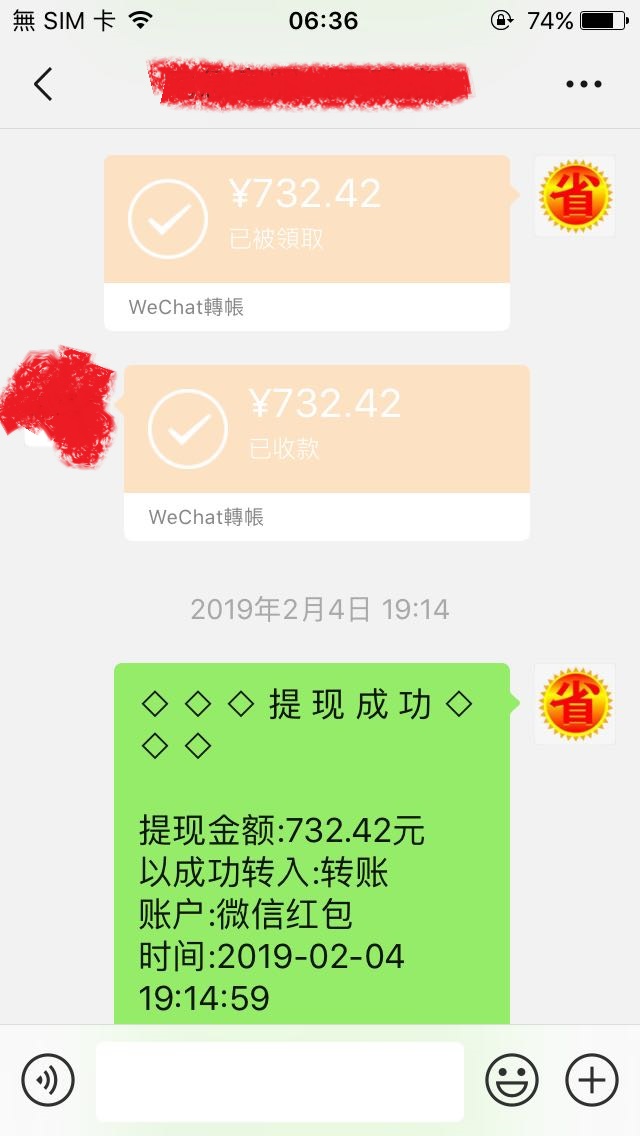This screenshot has width=640, height=1136.
Task: Go back to the chat list
Action: point(43,84)
